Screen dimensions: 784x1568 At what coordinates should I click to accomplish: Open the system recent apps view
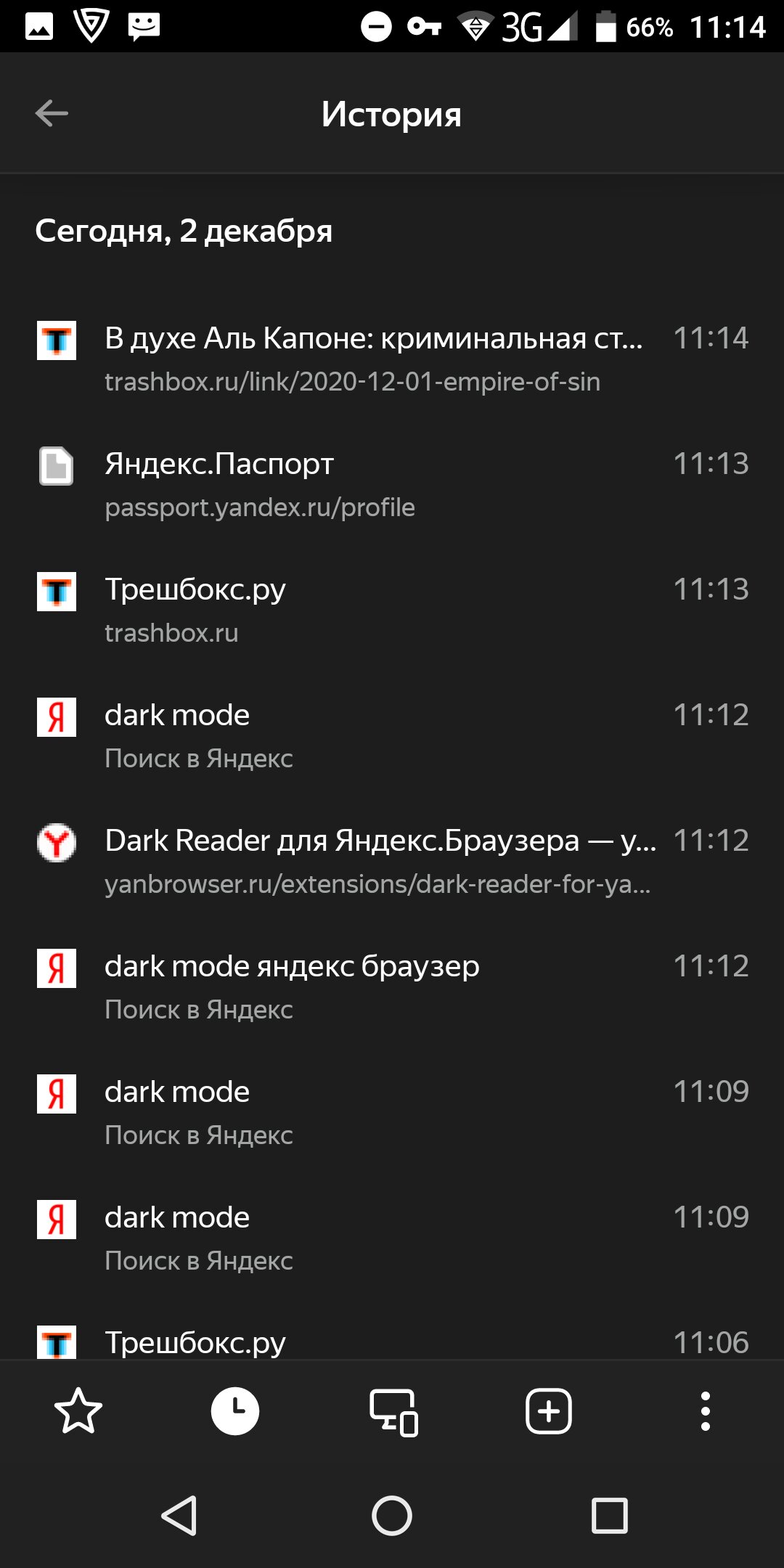coord(610,1516)
